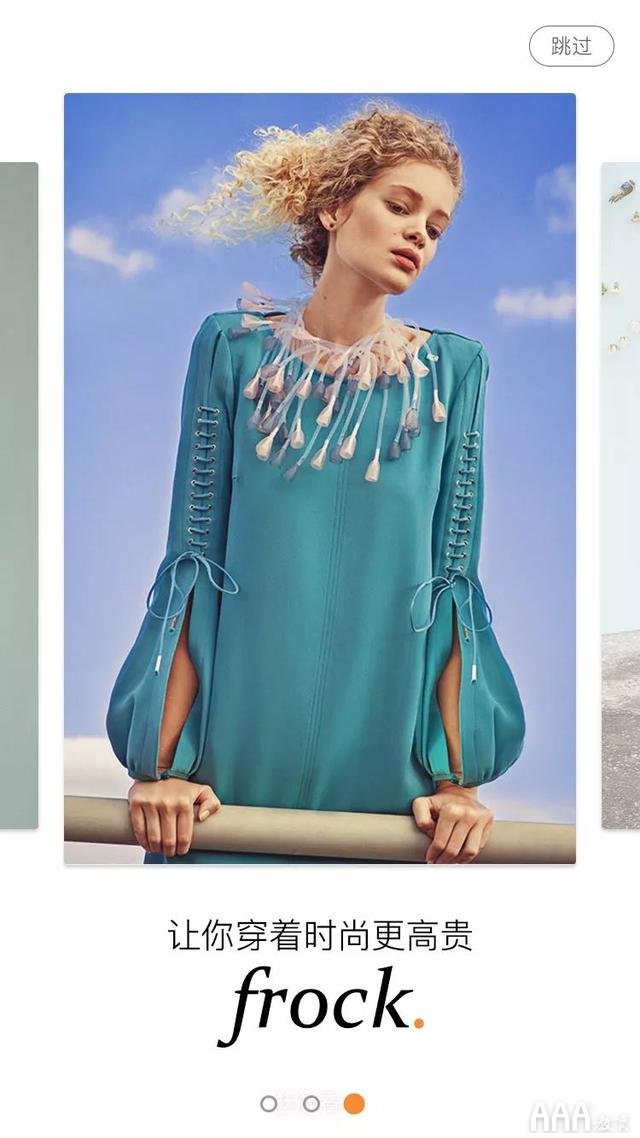Screen dimensions: 640x1138
Task: Open the centered teal dress card
Action: pyautogui.click(x=320, y=478)
